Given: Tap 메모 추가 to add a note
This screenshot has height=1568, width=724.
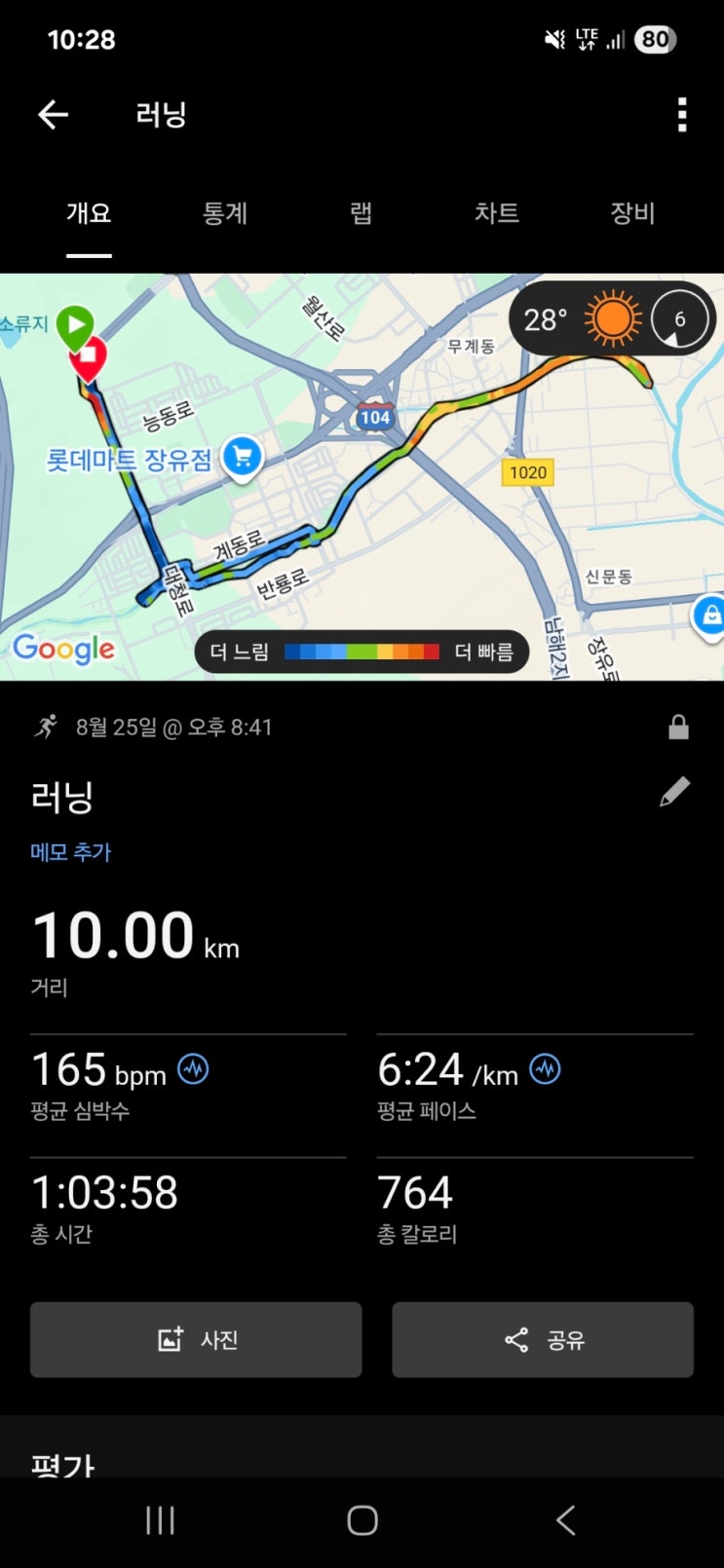Looking at the screenshot, I should [x=71, y=852].
